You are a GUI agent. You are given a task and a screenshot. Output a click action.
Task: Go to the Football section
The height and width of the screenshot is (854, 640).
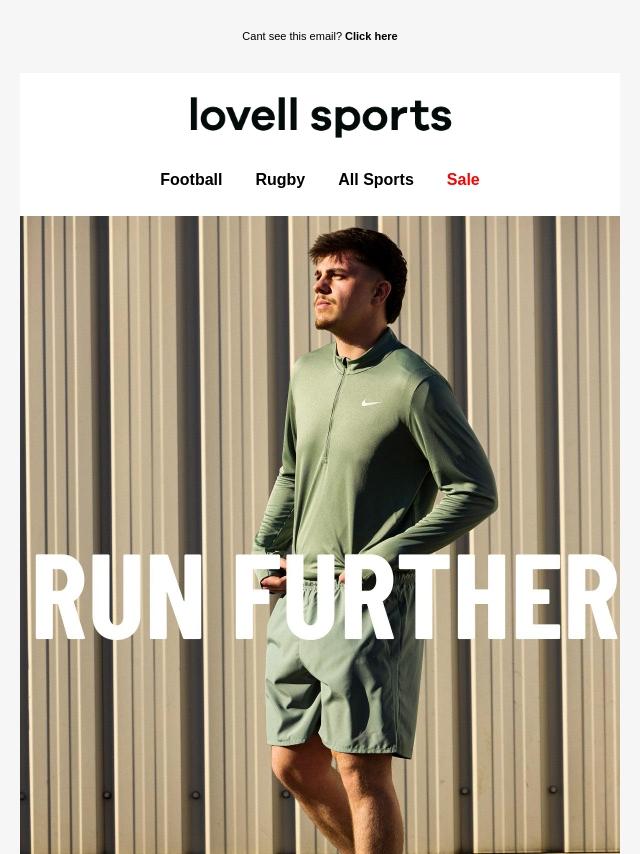[191, 180]
